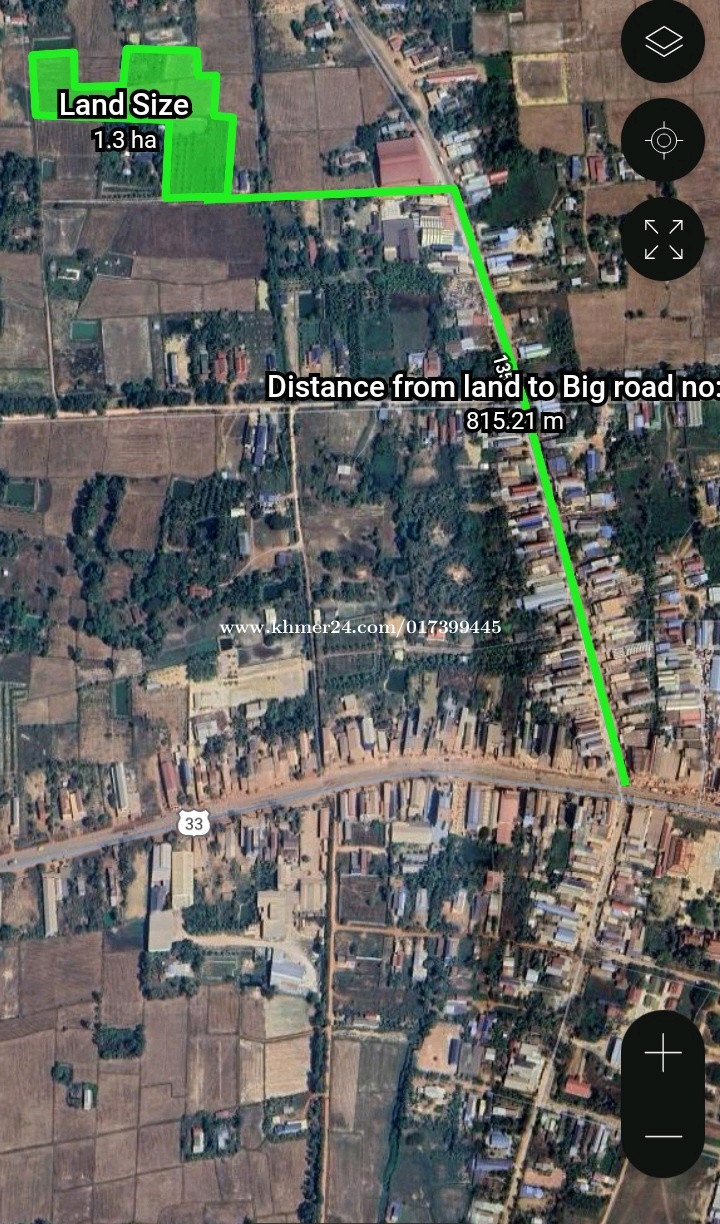Zoom out with the minus button
The height and width of the screenshot is (1224, 720).
663,1136
